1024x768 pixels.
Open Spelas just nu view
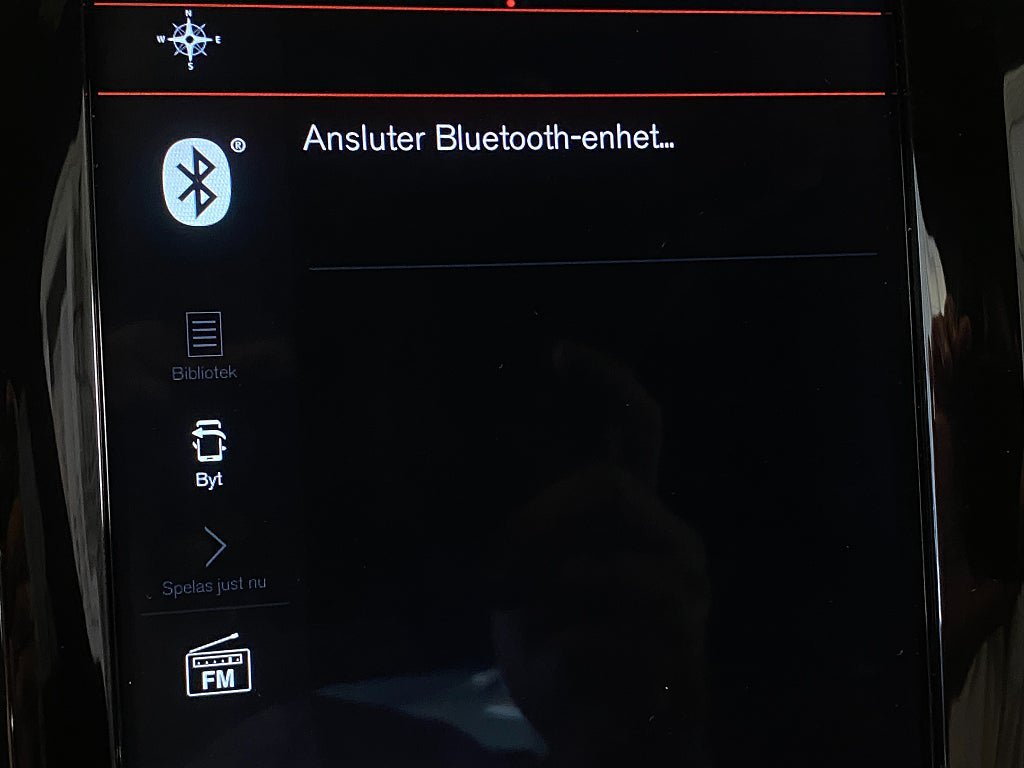coord(214,561)
